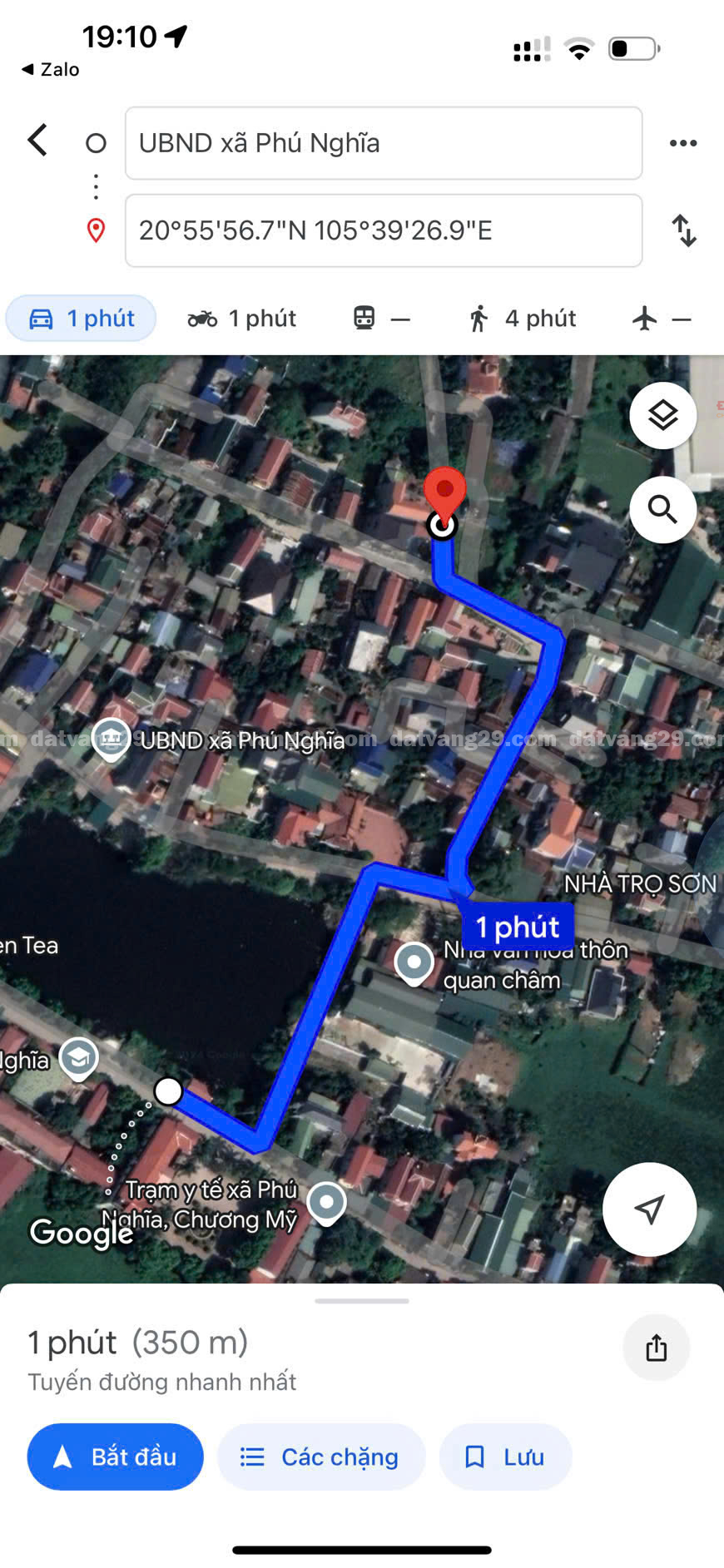Viewport: 724px width, 1568px height.
Task: Search along the route
Action: point(662,509)
